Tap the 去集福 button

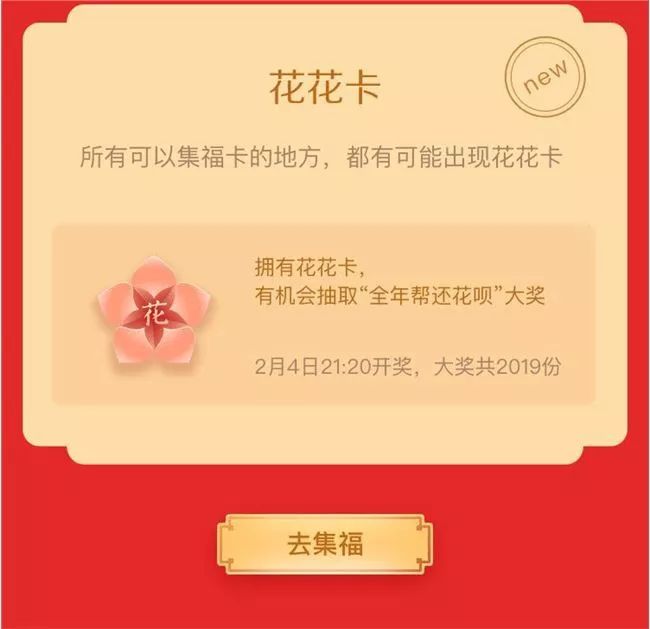click(324, 544)
